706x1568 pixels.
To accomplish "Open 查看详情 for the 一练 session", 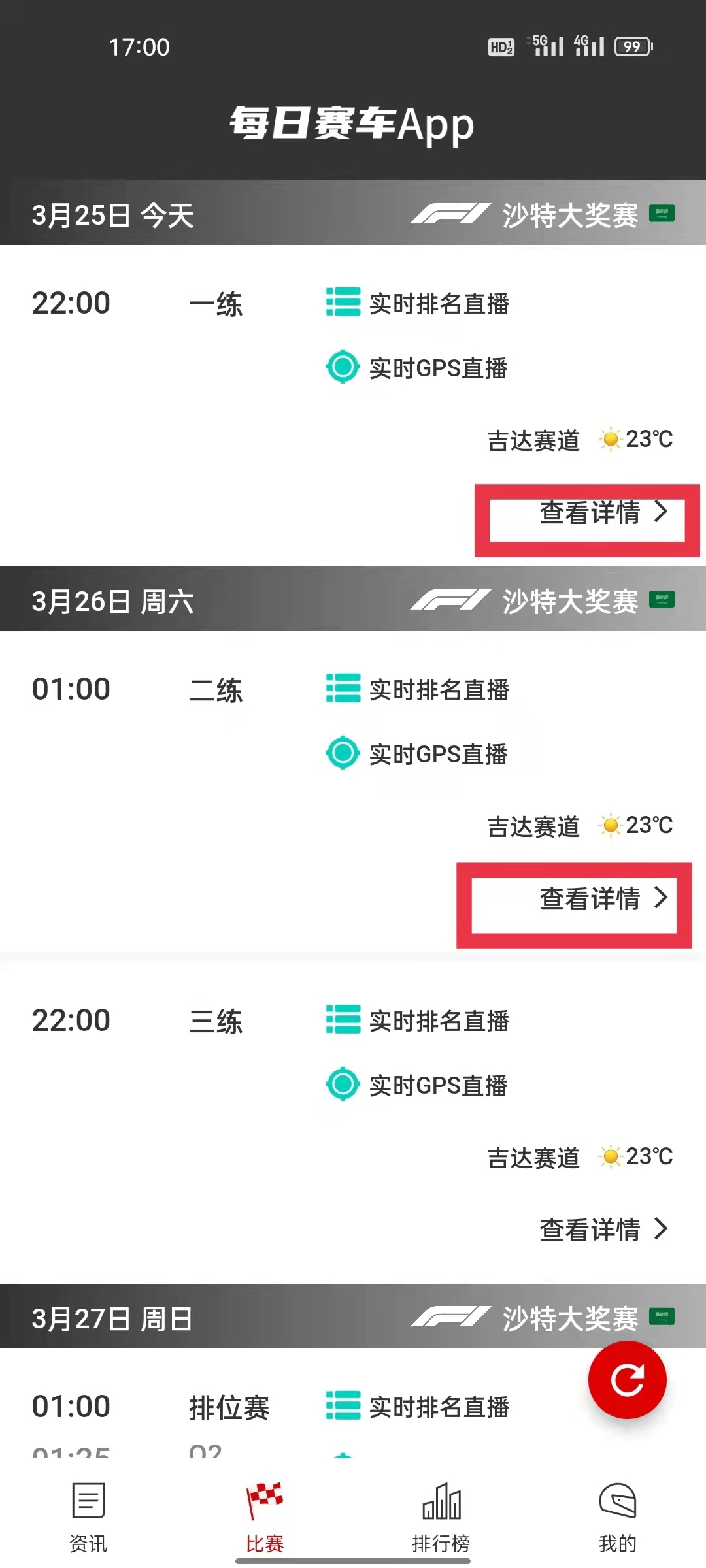I will pos(603,513).
